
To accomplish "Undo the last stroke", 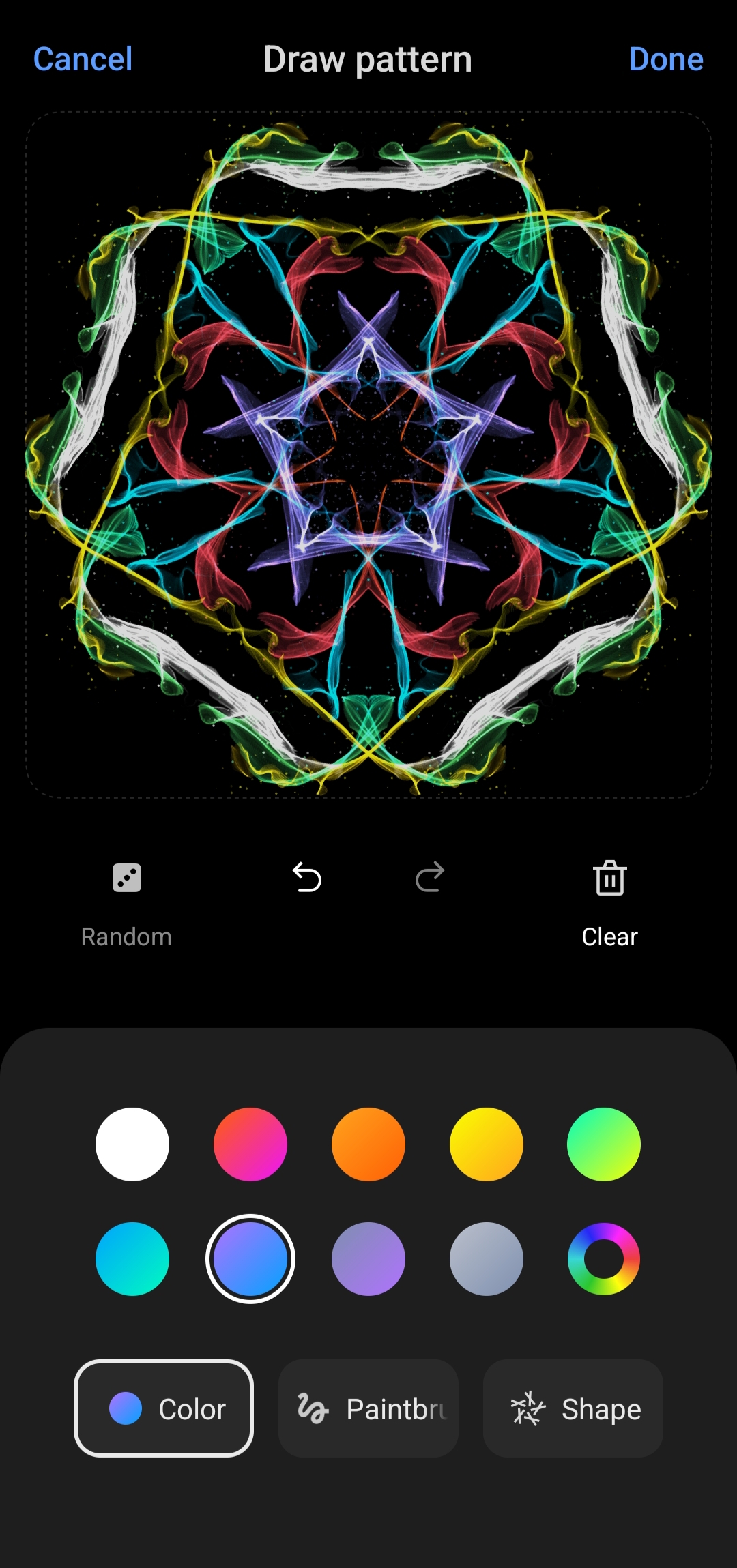I will click(x=307, y=877).
